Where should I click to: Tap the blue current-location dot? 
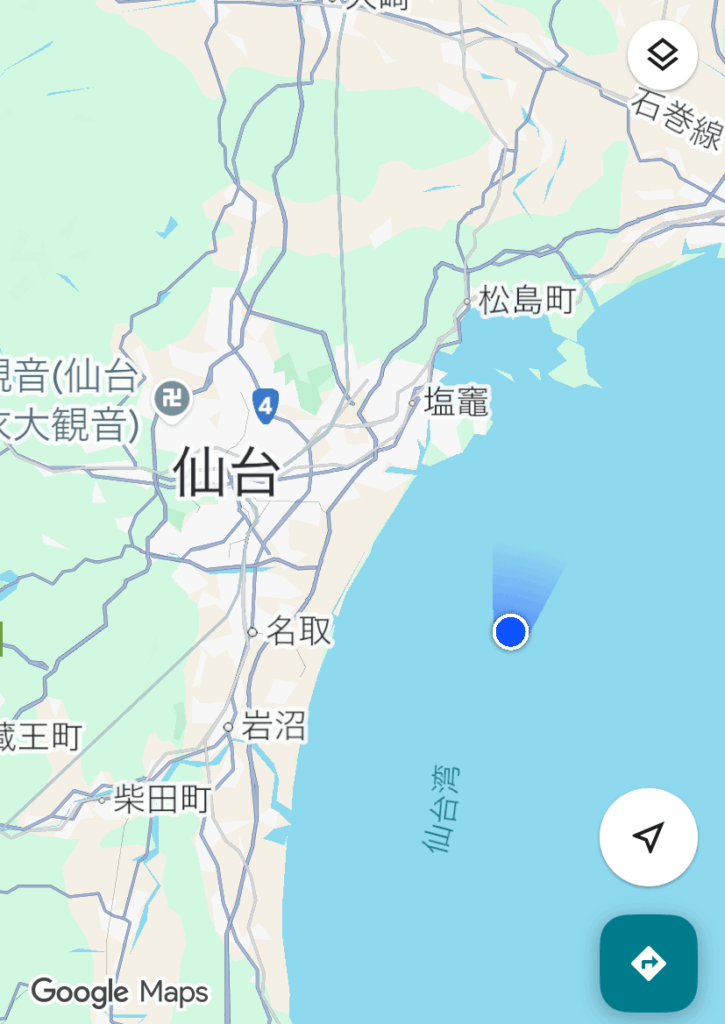511,632
